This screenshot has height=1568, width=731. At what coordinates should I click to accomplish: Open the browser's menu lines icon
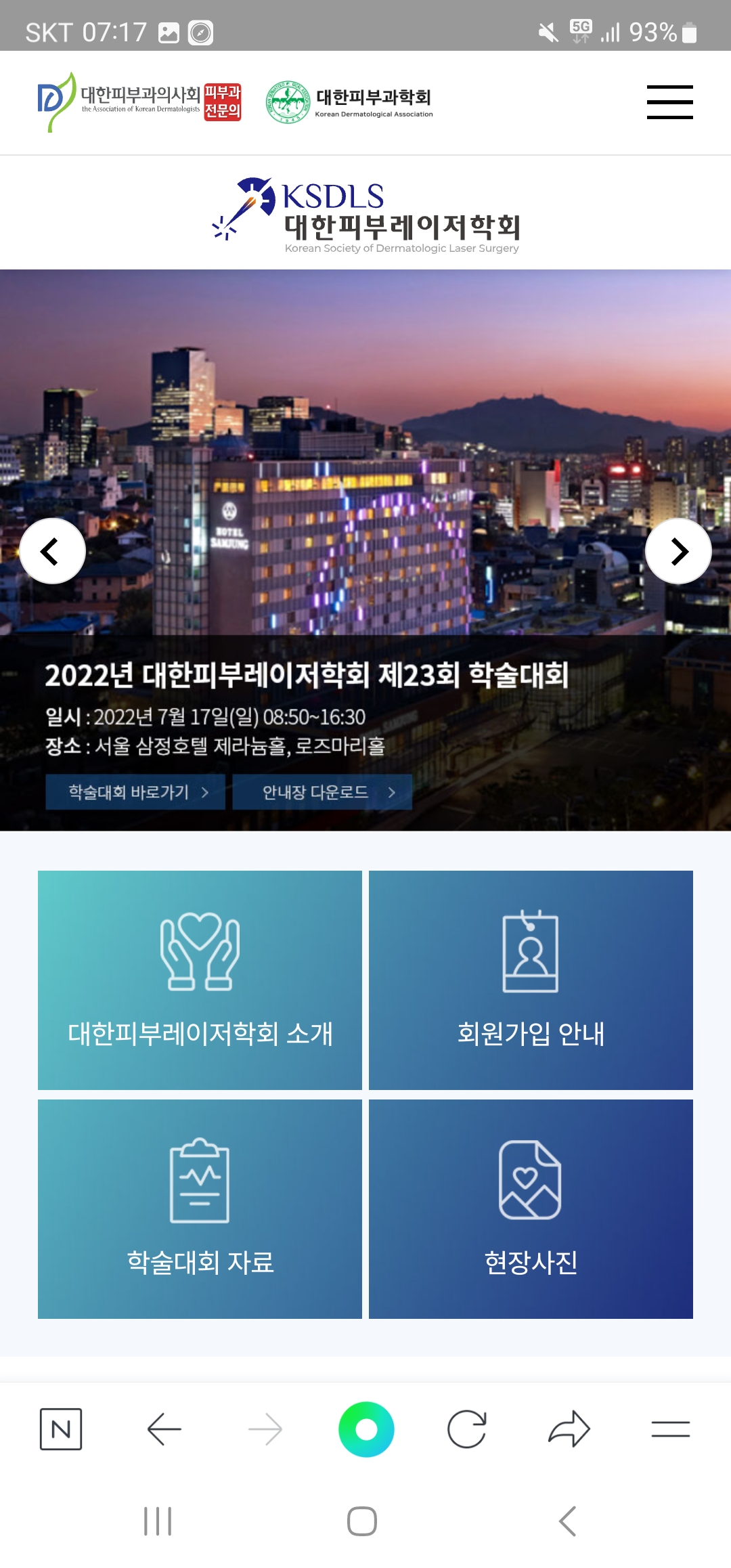(x=670, y=1429)
